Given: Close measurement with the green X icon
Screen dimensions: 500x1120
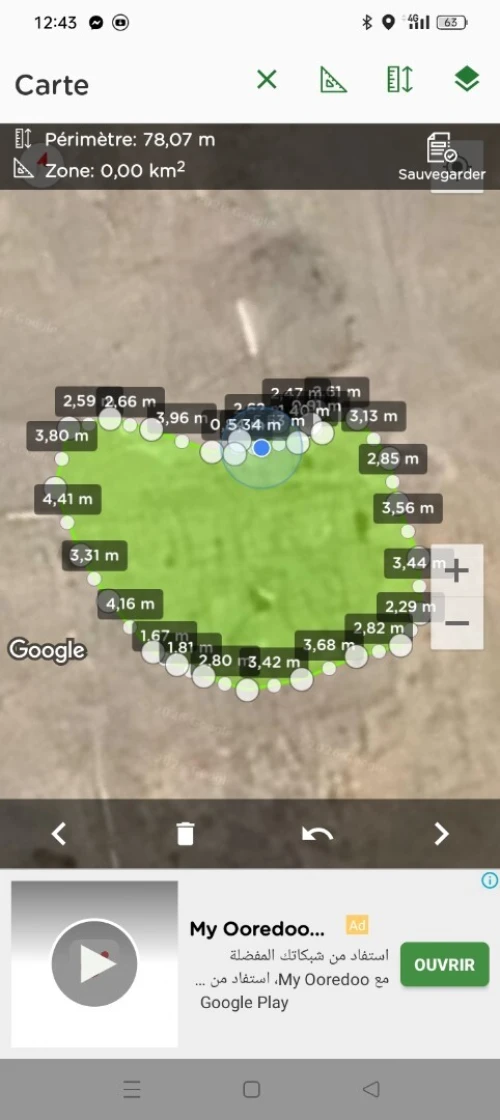Looking at the screenshot, I should point(266,79).
